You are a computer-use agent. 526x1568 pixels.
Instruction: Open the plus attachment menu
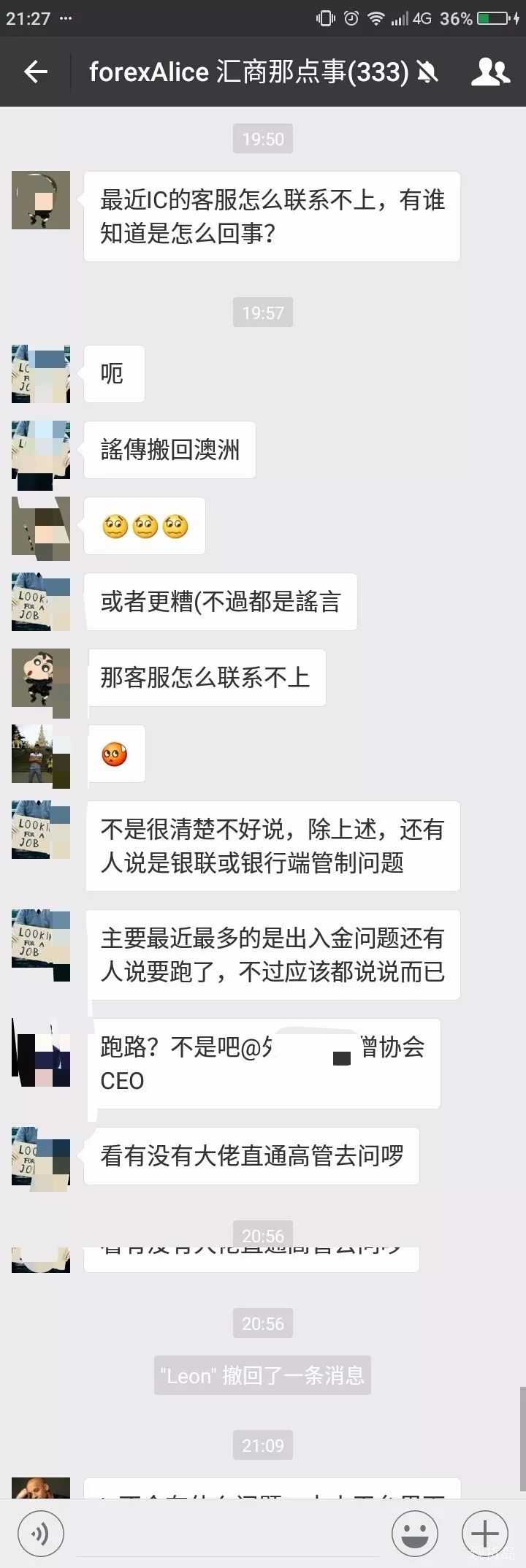485,1533
